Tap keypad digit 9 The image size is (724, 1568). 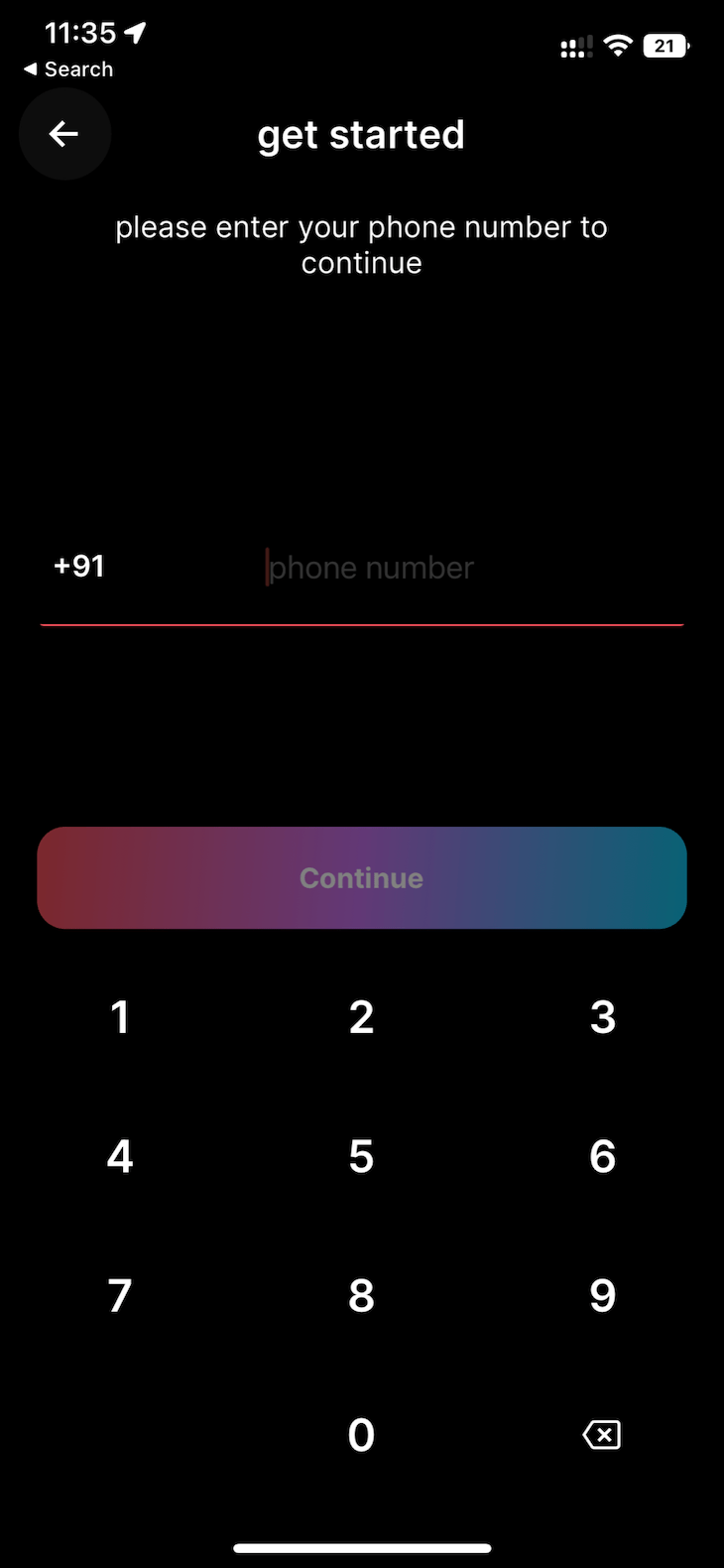(602, 1294)
